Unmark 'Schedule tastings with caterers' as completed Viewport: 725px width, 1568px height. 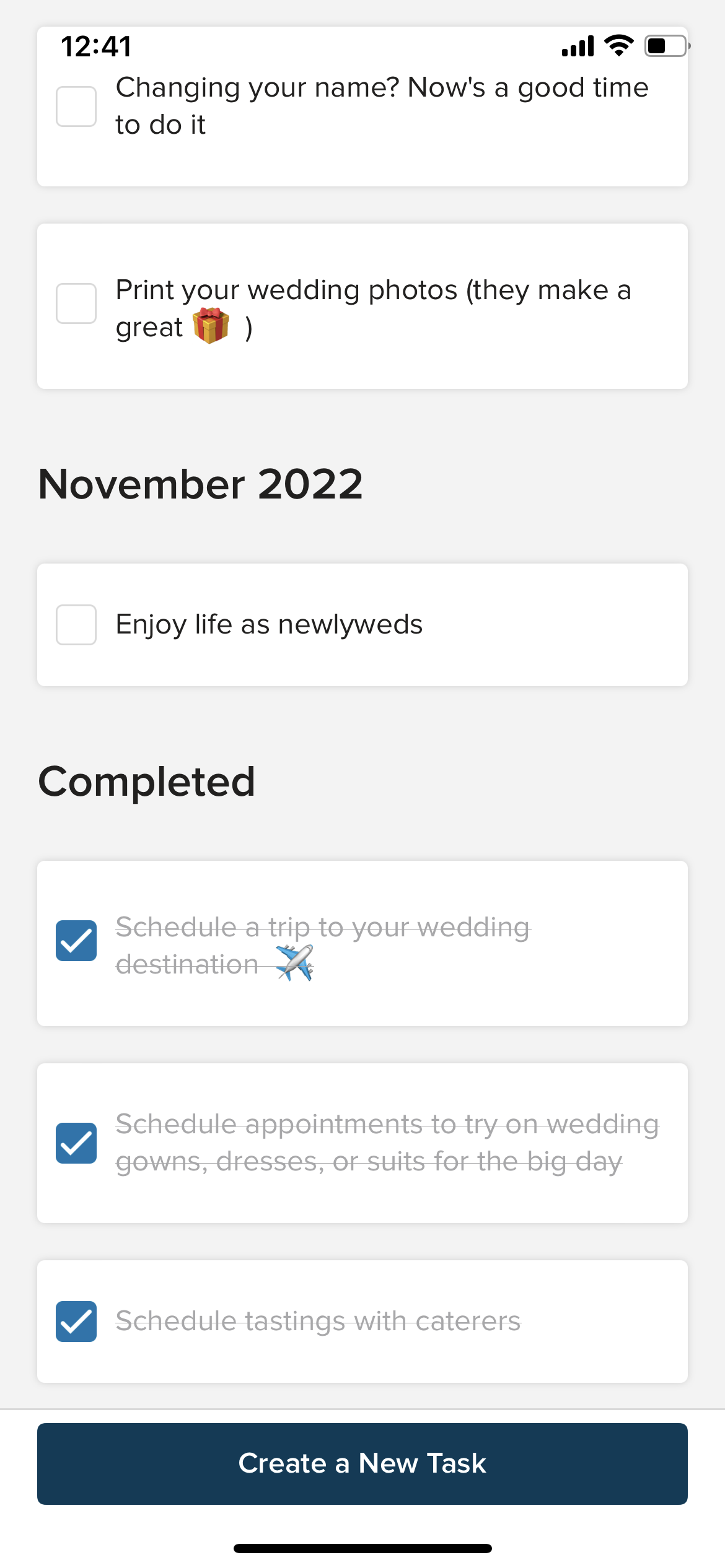click(x=76, y=1322)
